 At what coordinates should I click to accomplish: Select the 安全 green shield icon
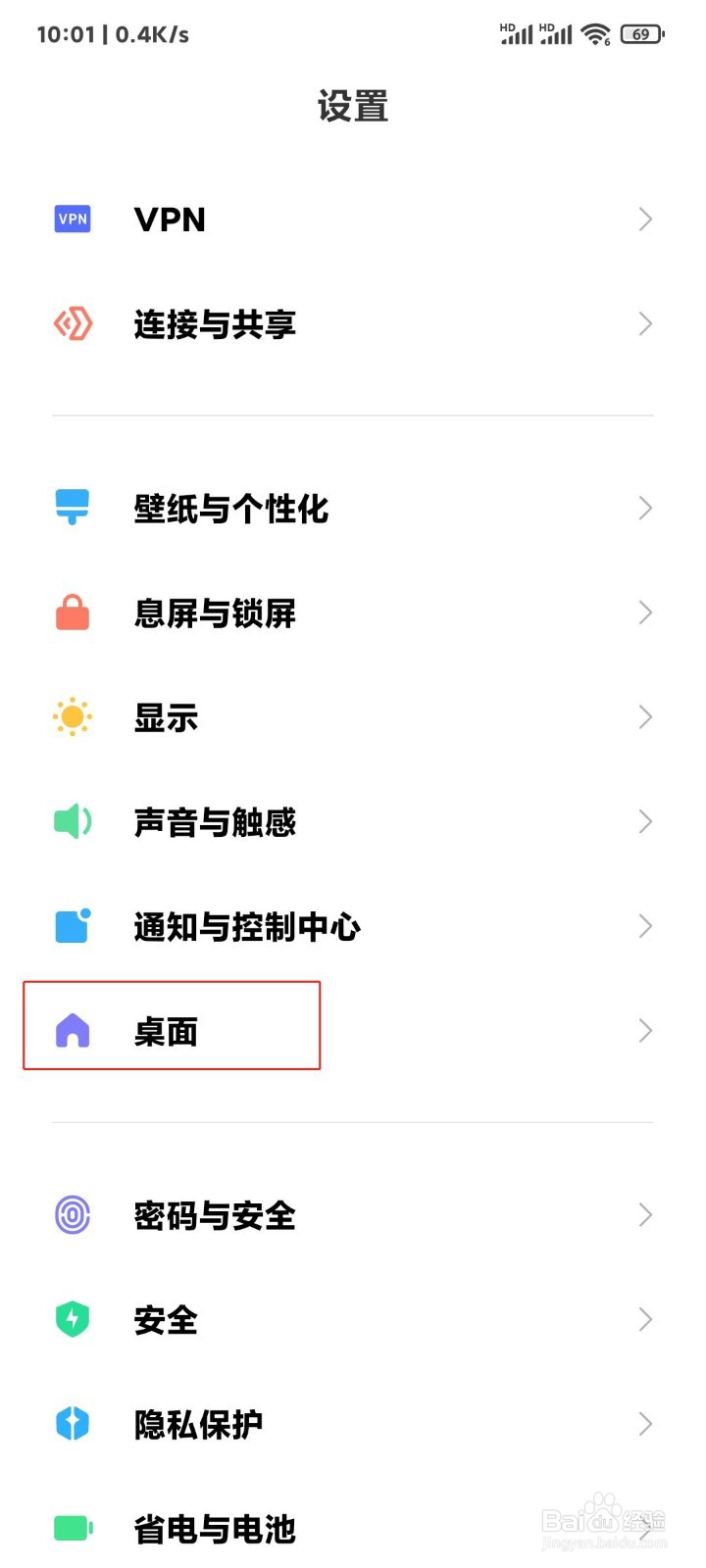point(72,1320)
